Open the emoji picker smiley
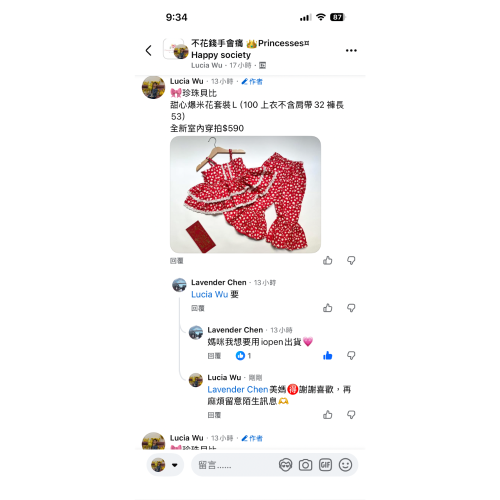 pos(345,465)
